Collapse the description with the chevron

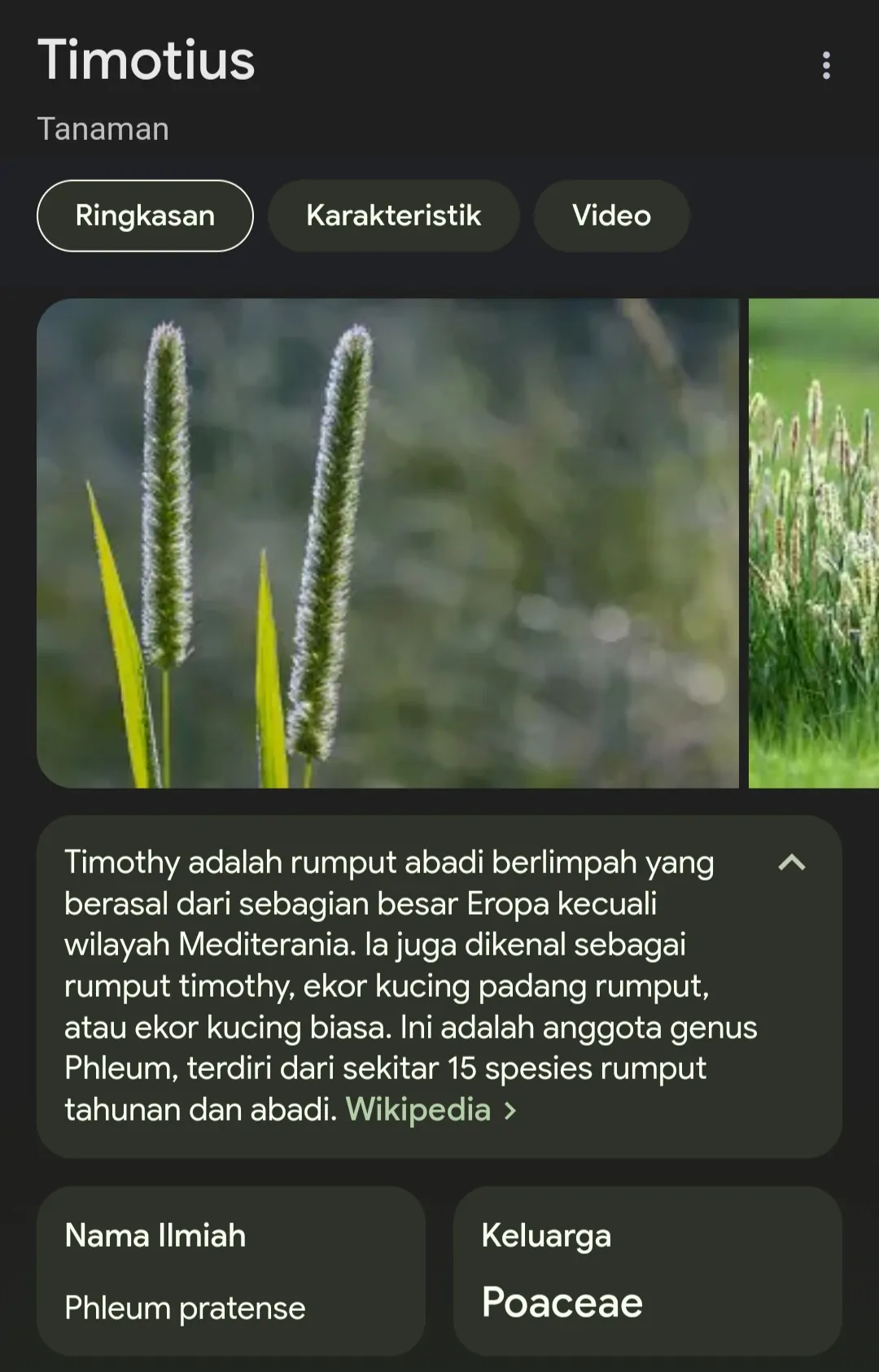click(791, 863)
